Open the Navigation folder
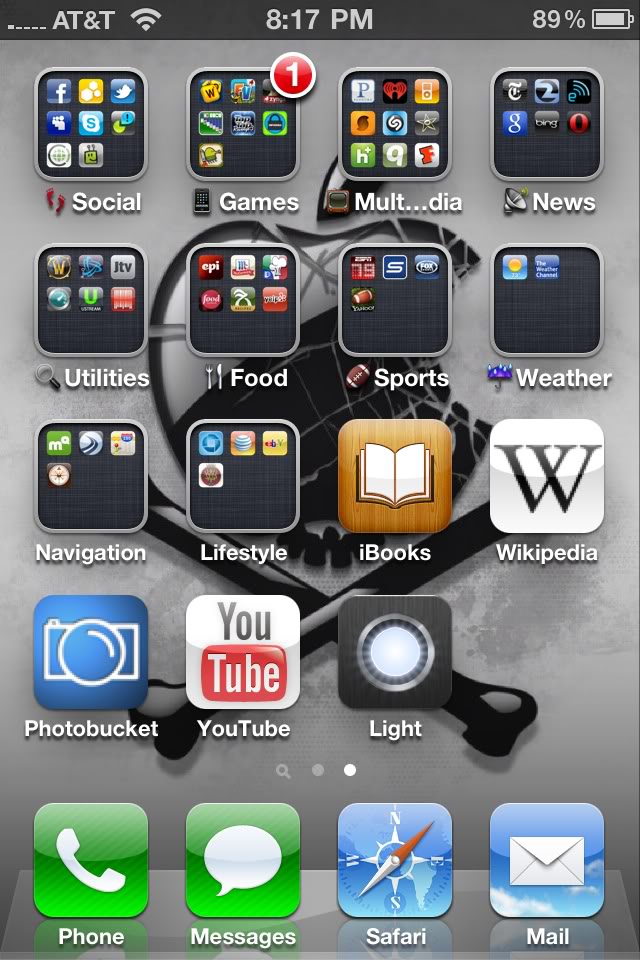 tap(91, 476)
